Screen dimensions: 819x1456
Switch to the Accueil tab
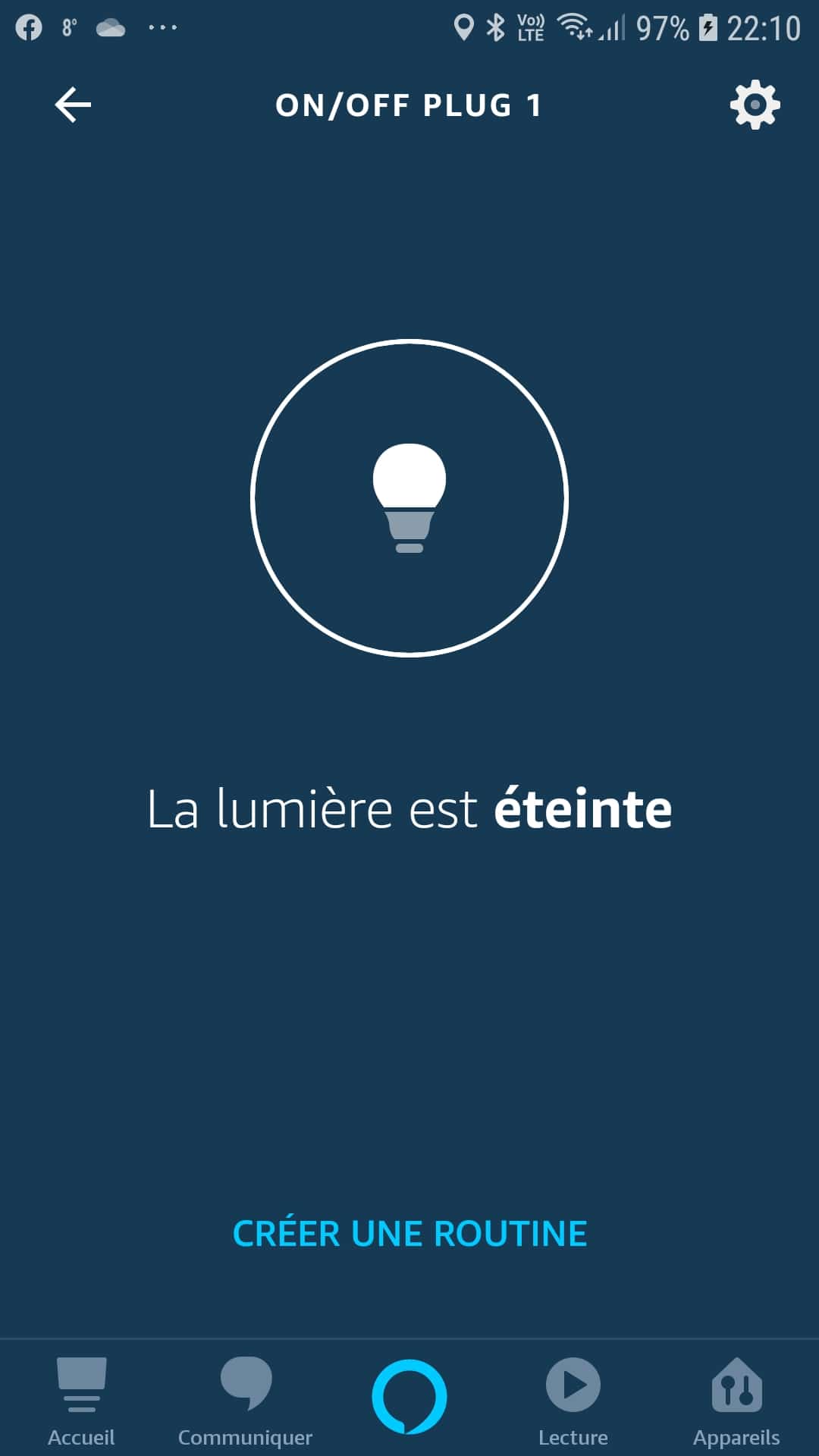(81, 1401)
